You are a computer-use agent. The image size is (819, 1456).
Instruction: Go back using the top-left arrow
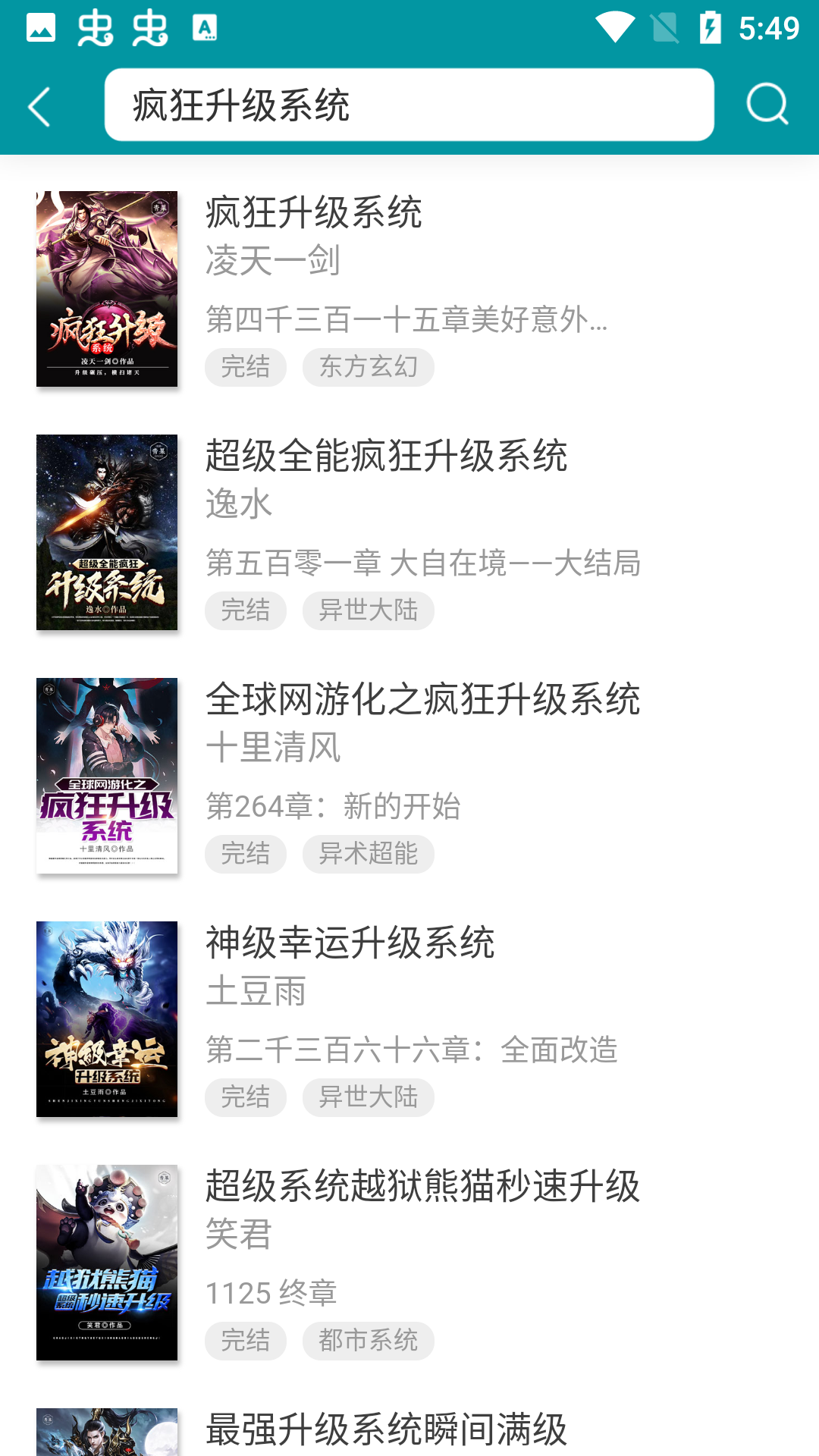(39, 106)
